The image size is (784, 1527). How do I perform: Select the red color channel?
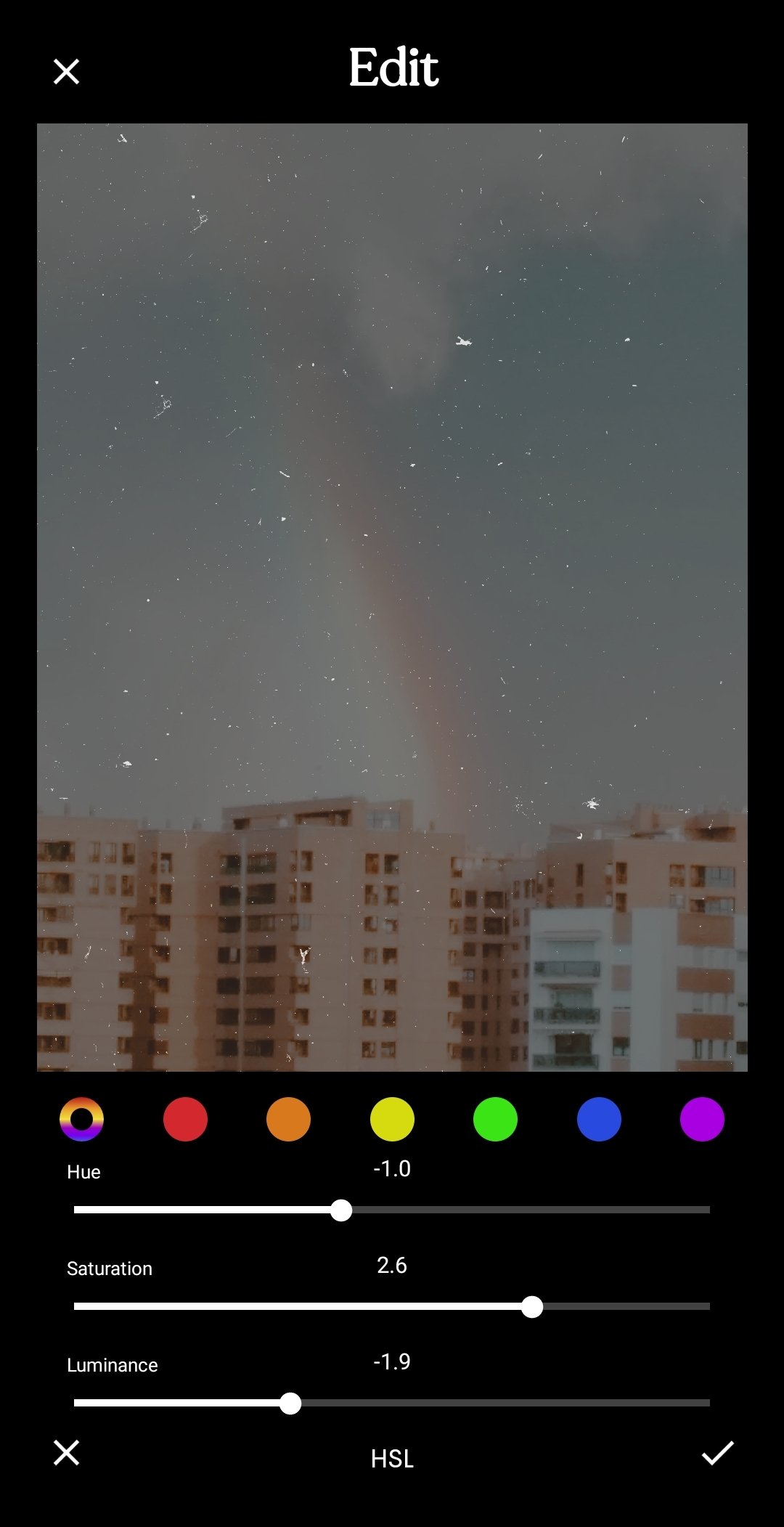pos(185,1119)
